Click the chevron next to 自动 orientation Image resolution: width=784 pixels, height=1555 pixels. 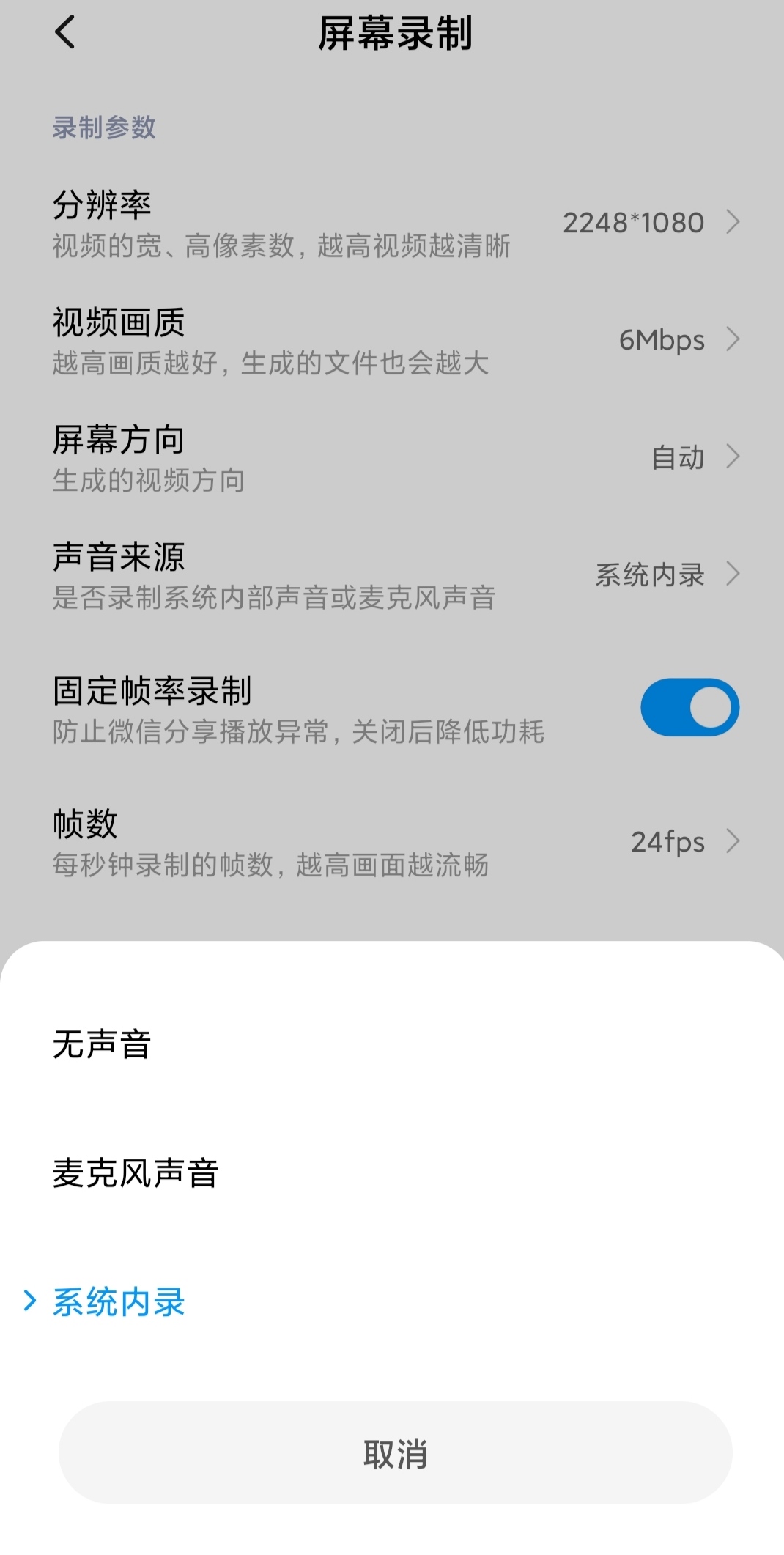tap(733, 457)
